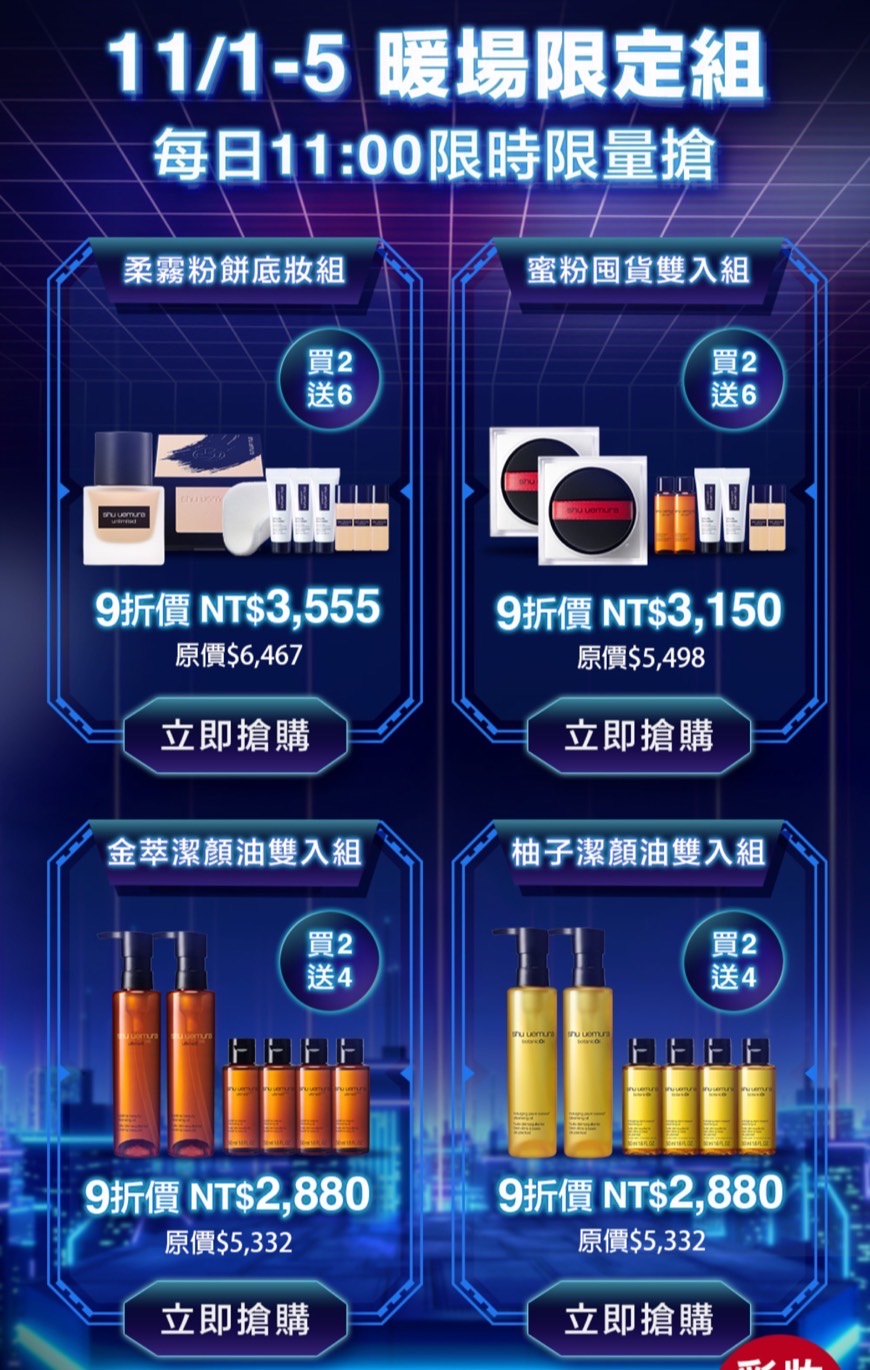Tap 立即搶購 under 蜜粉囤貨雙入組
This screenshot has width=870, height=1370.
point(639,736)
